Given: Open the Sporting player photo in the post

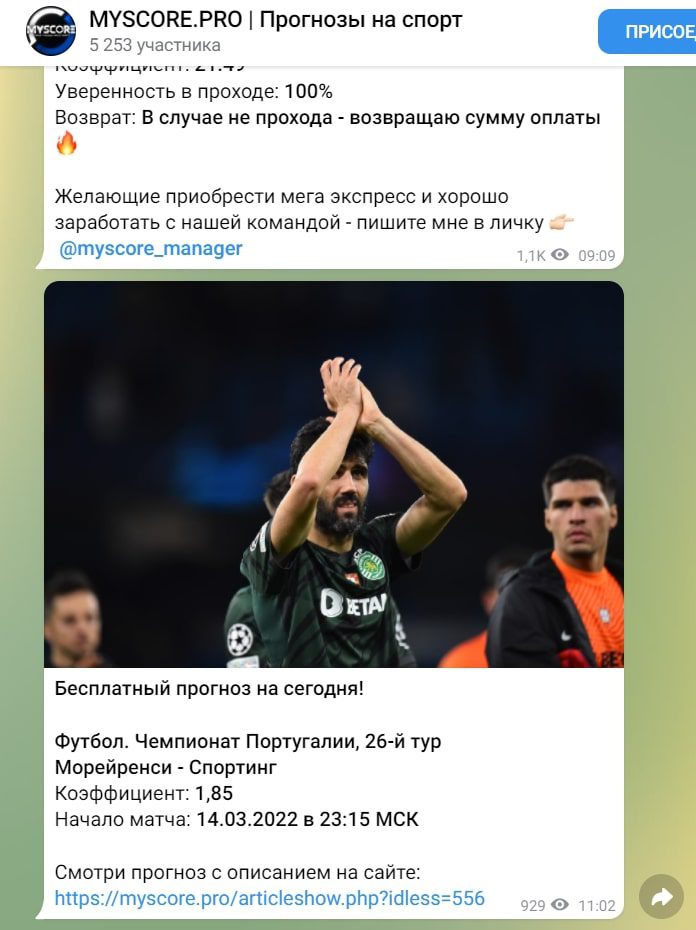Looking at the screenshot, I should click(x=334, y=474).
